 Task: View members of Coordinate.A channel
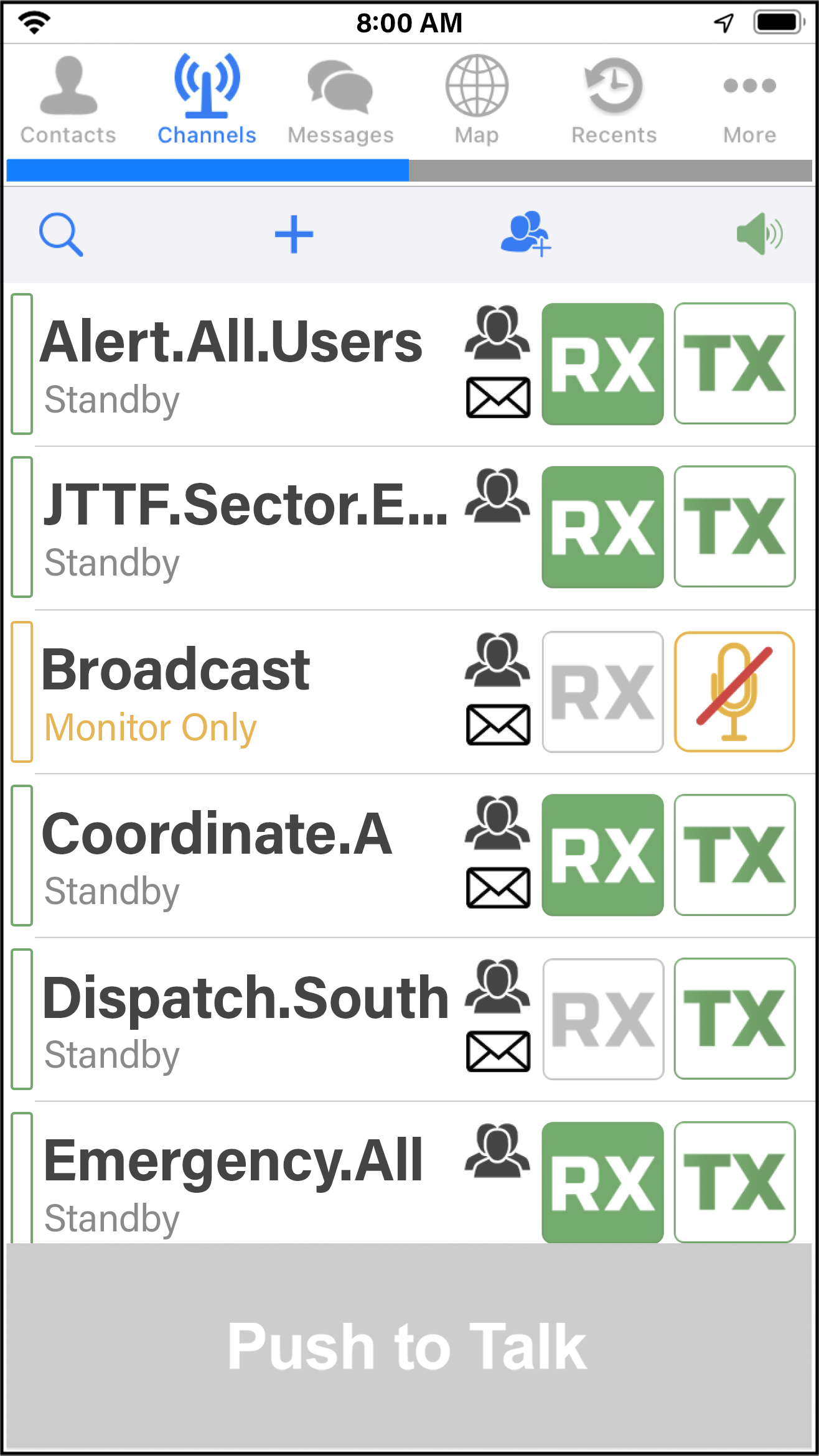497,823
